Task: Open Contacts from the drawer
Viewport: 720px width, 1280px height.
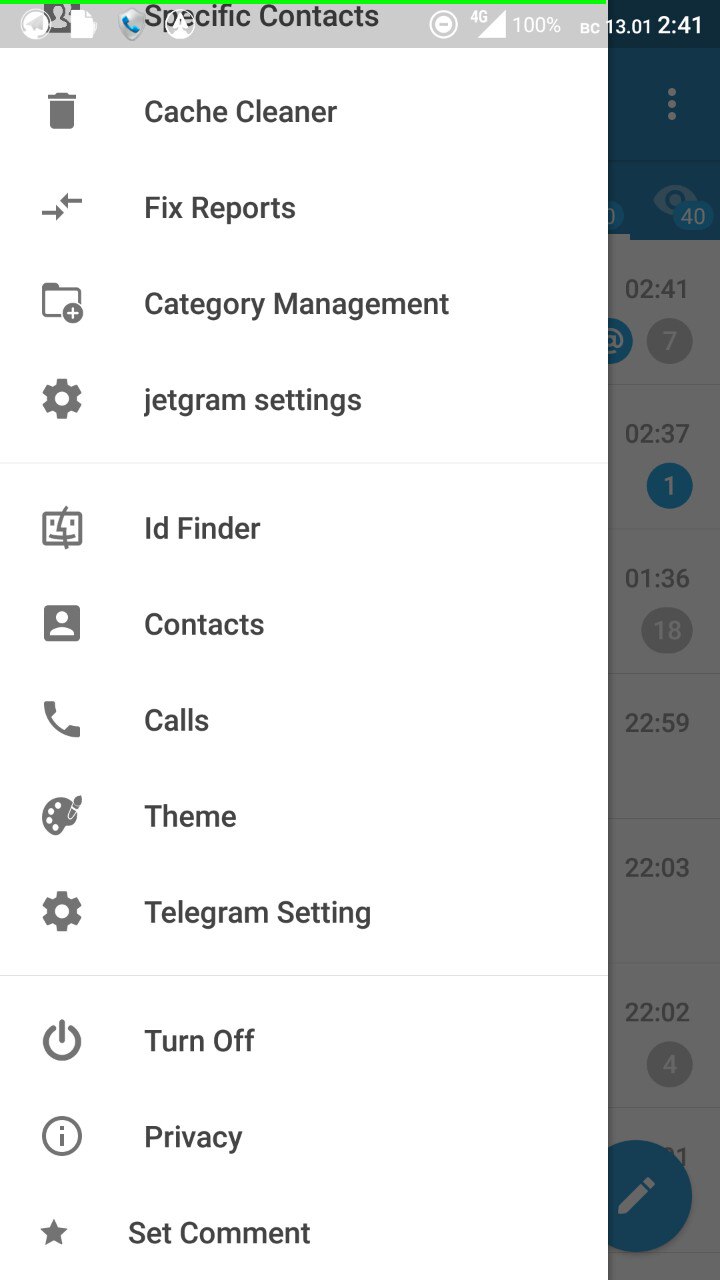Action: 304,624
